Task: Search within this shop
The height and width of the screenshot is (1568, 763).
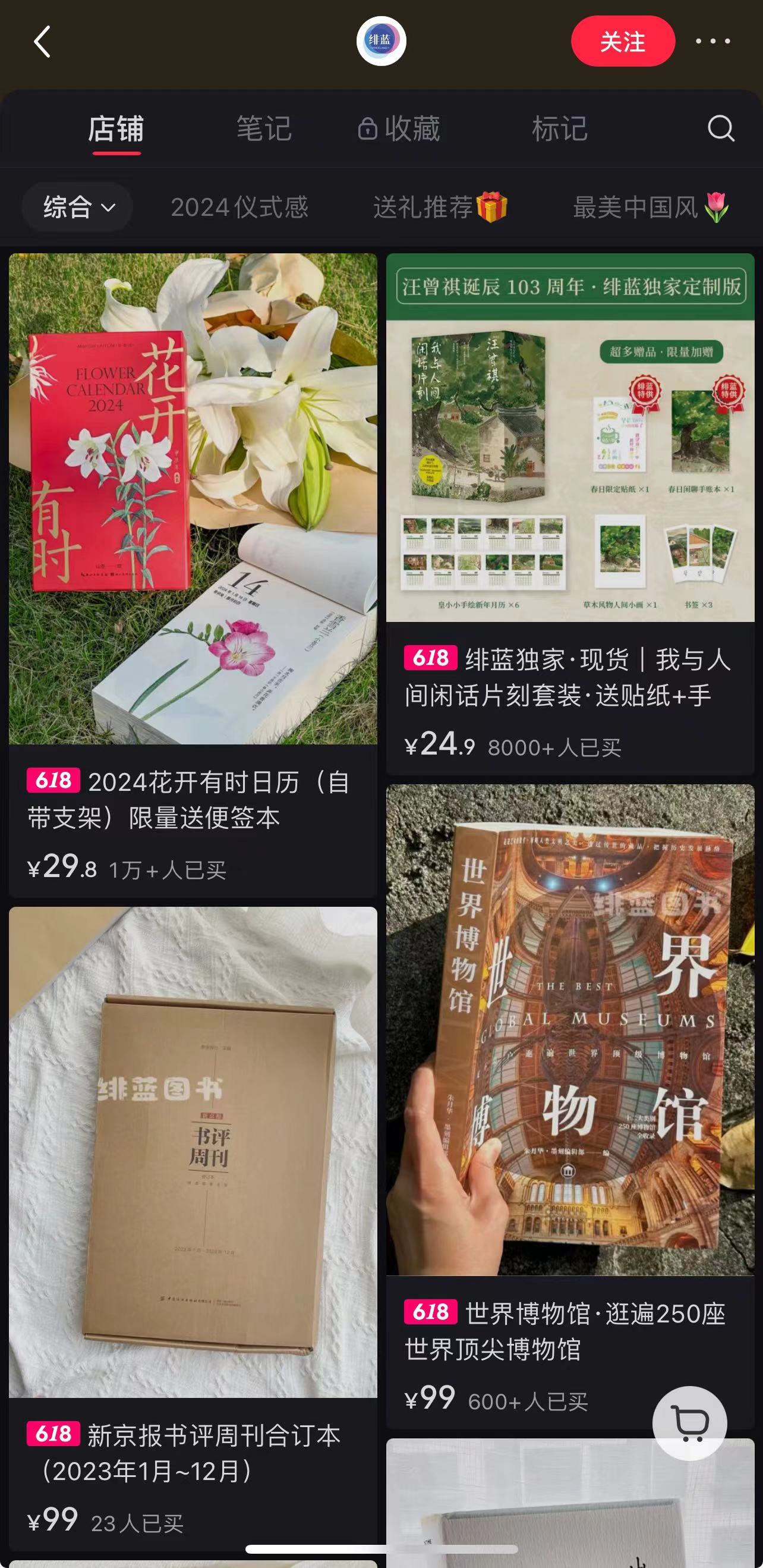Action: [x=721, y=128]
